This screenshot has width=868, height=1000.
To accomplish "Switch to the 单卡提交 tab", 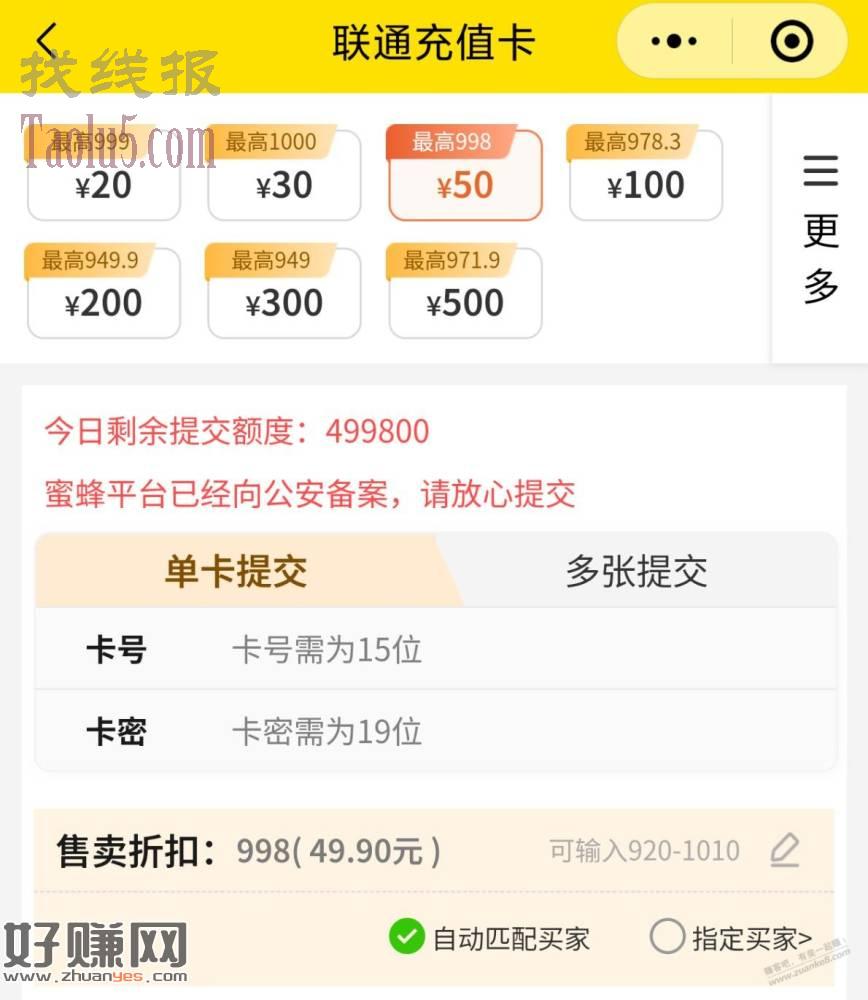I will click(236, 571).
